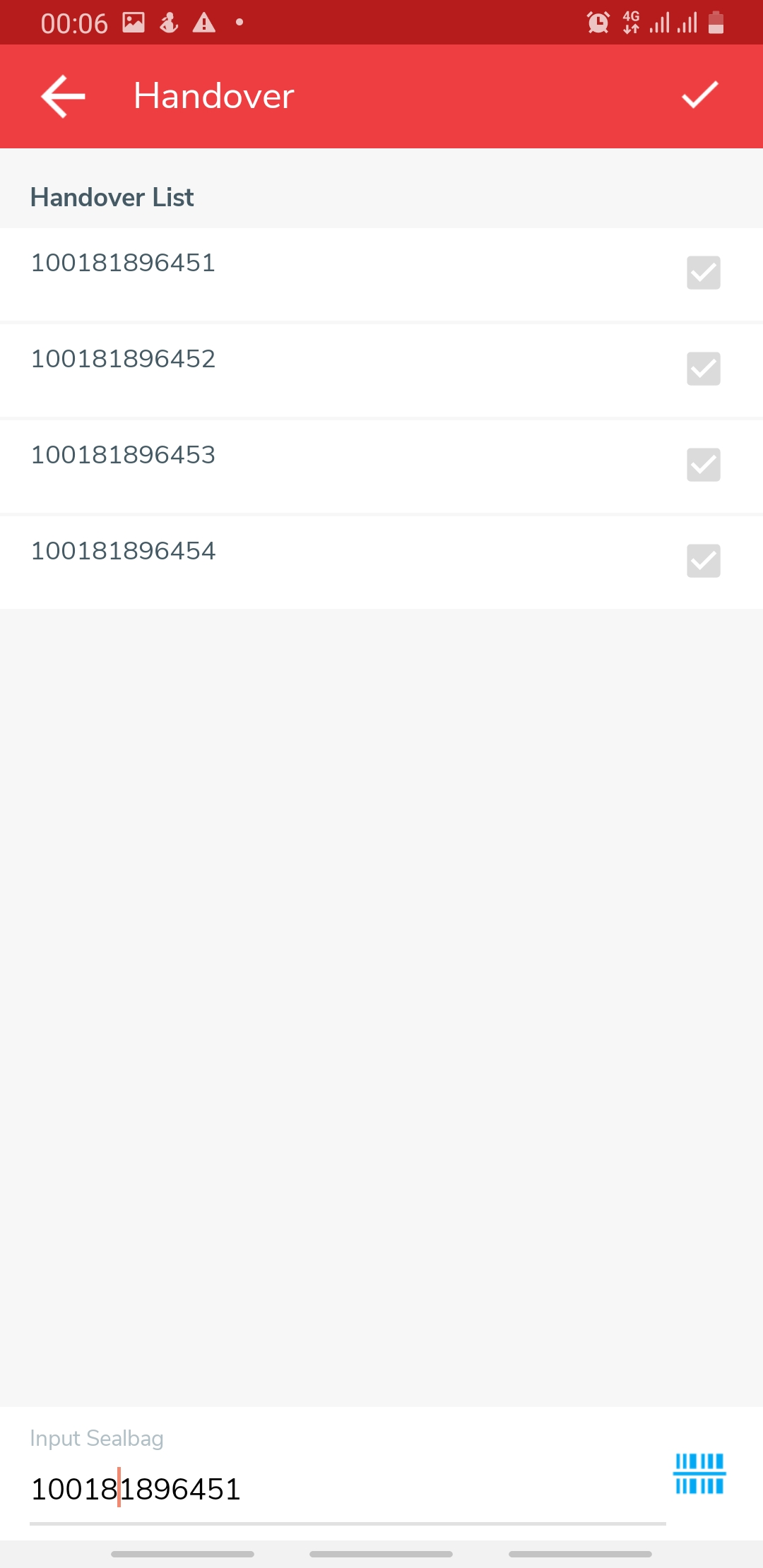Viewport: 763px width, 1568px height.
Task: Toggle checkbox for sealbag 100181896453
Action: tap(703, 465)
